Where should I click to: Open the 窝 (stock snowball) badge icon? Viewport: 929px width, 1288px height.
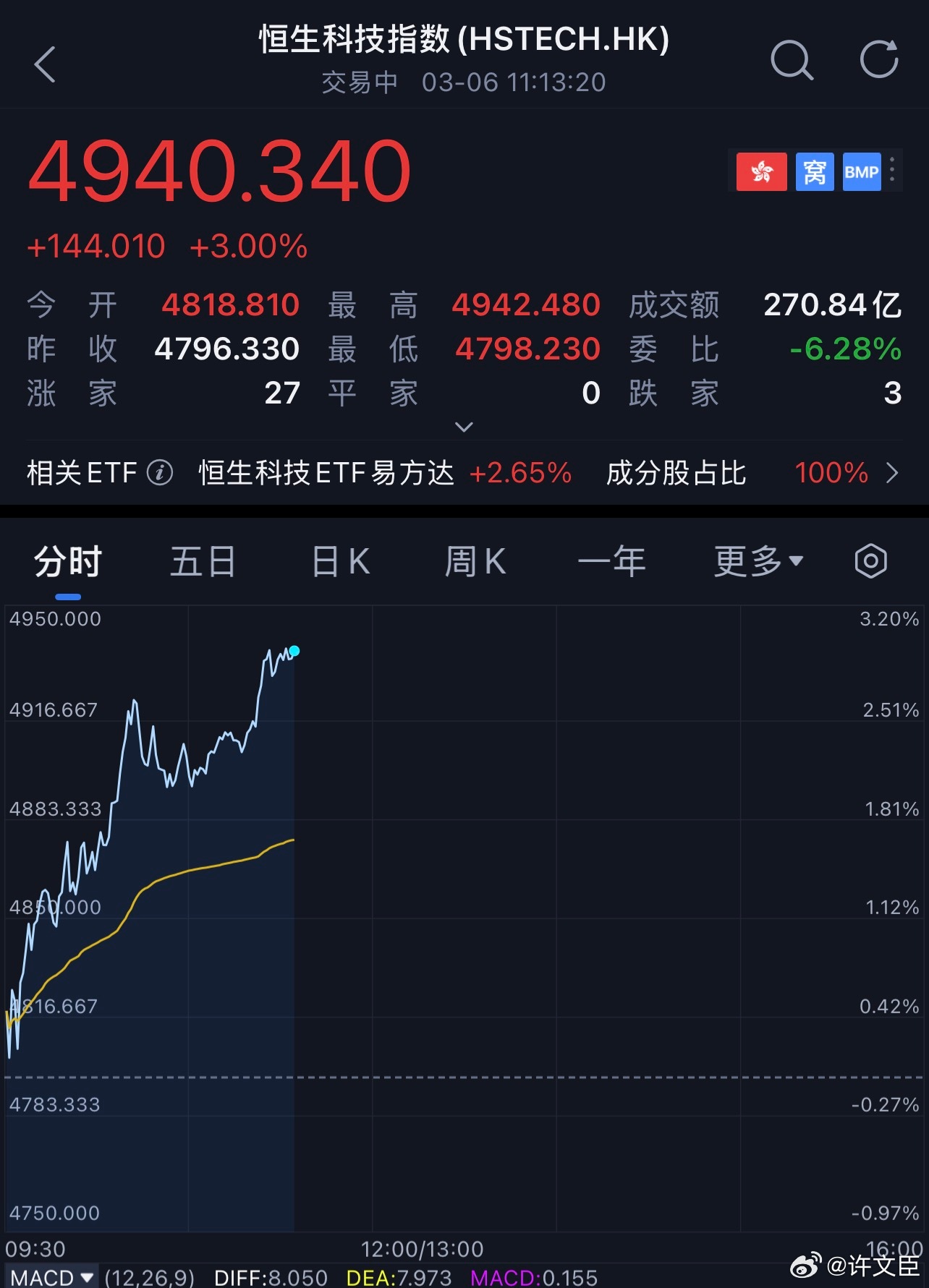tap(815, 171)
